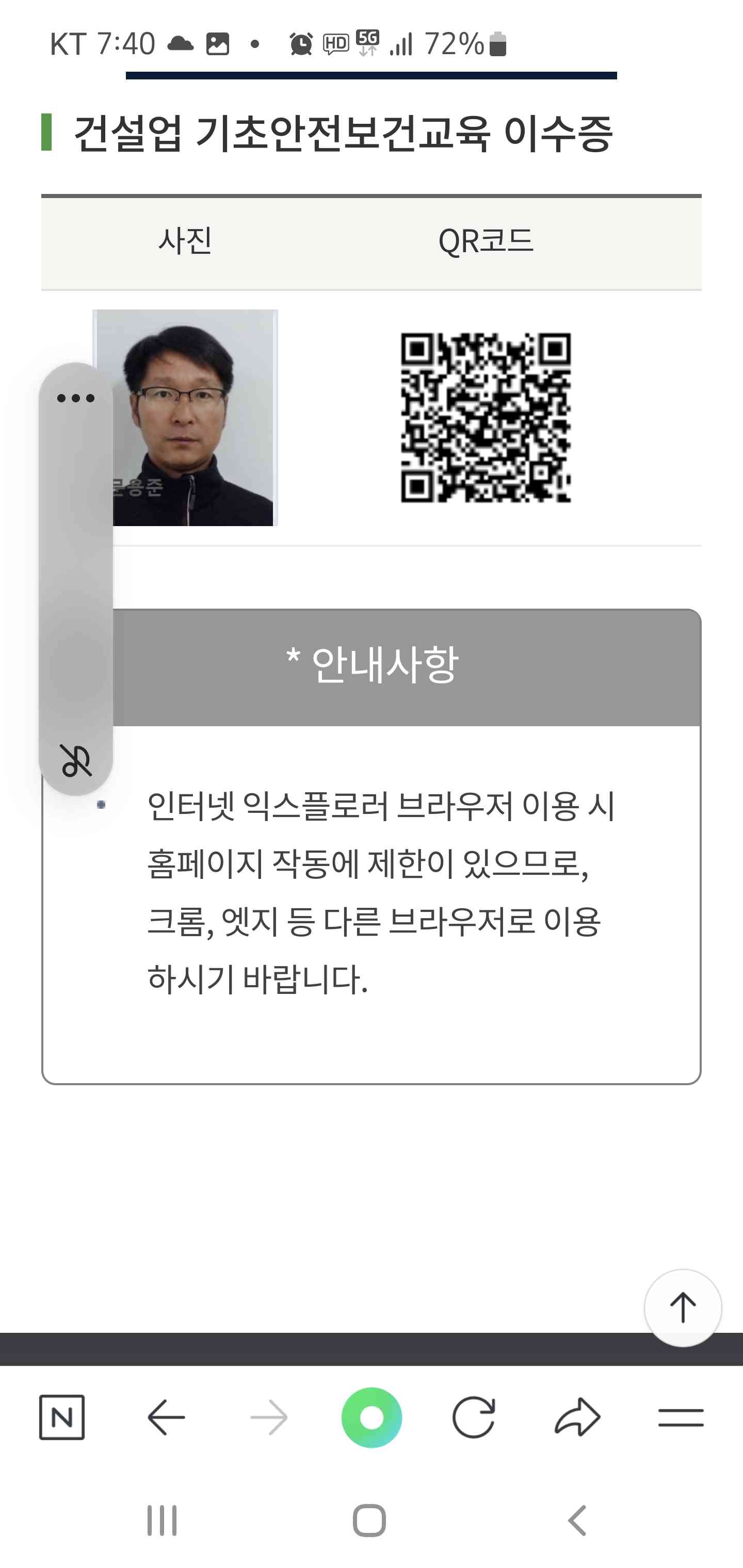The height and width of the screenshot is (1568, 743).
Task: Tap the green Naver search circle button
Action: (x=372, y=1417)
